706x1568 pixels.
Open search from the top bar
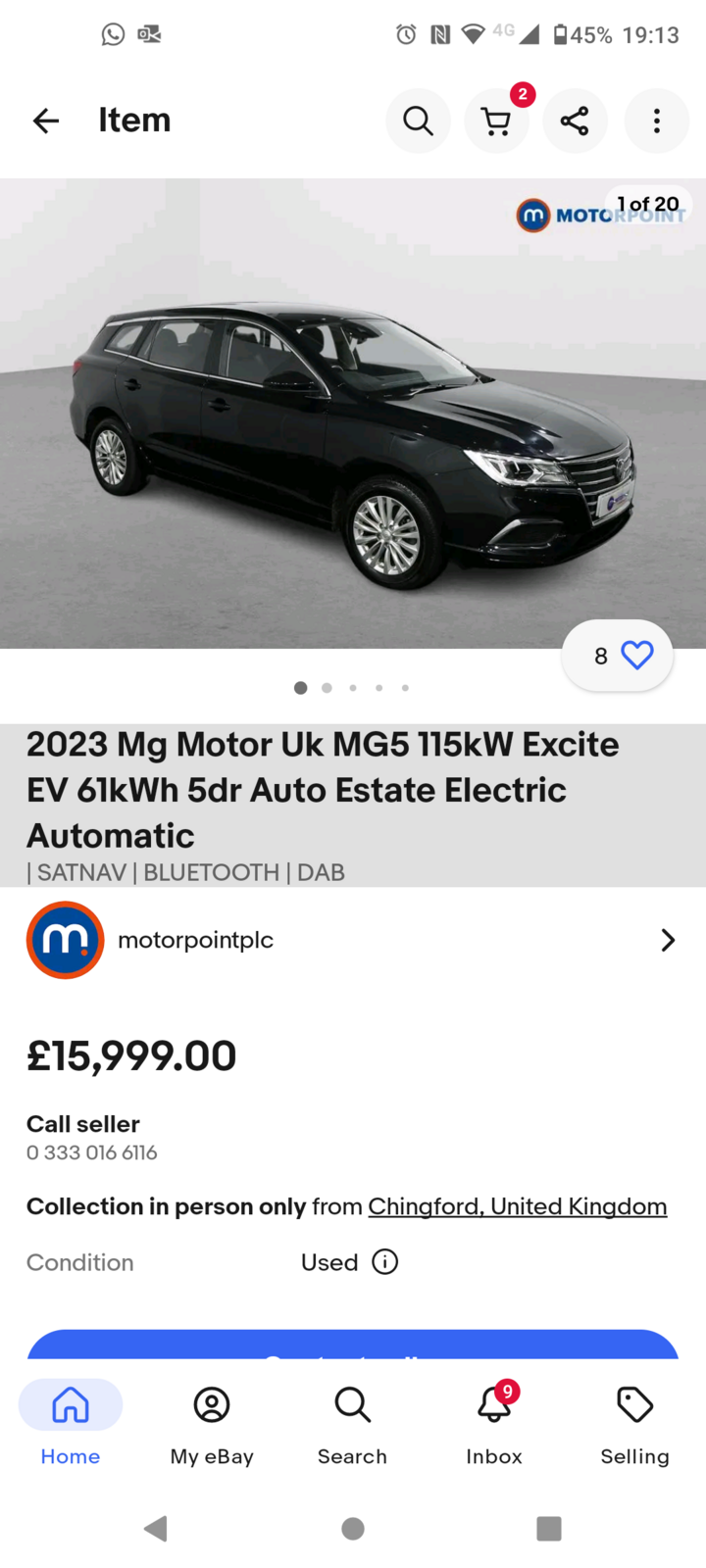click(x=418, y=121)
